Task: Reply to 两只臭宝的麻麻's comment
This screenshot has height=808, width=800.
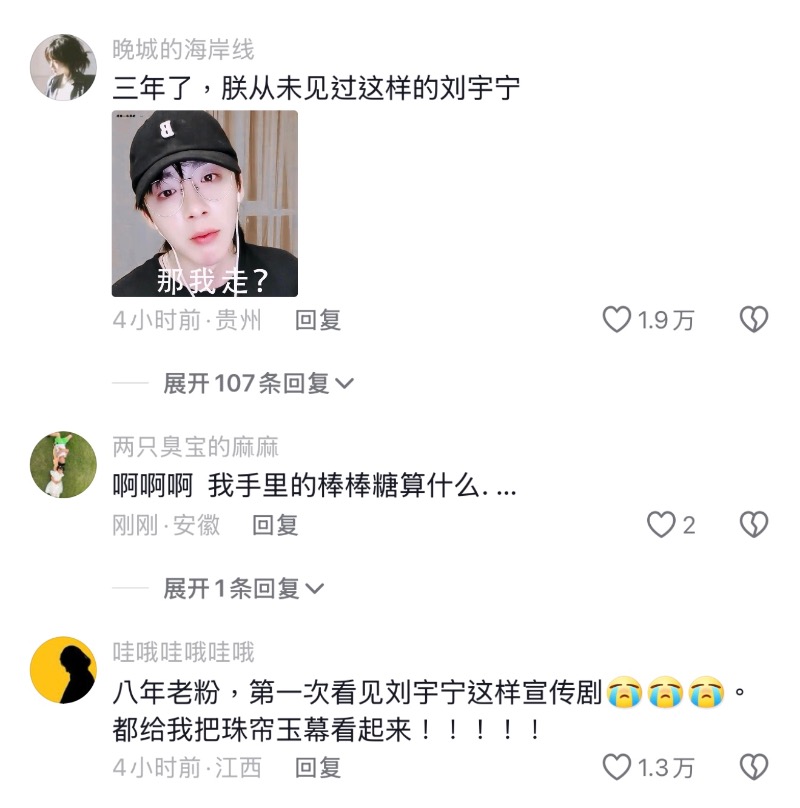Action: pyautogui.click(x=275, y=524)
